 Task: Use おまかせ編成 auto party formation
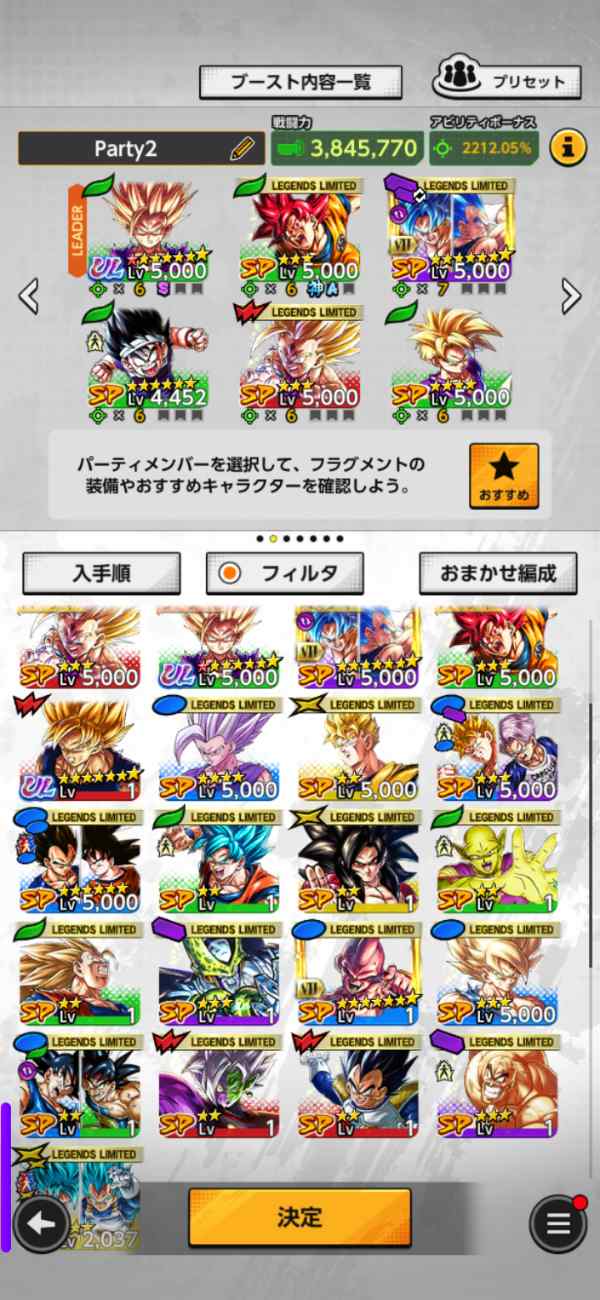(497, 574)
